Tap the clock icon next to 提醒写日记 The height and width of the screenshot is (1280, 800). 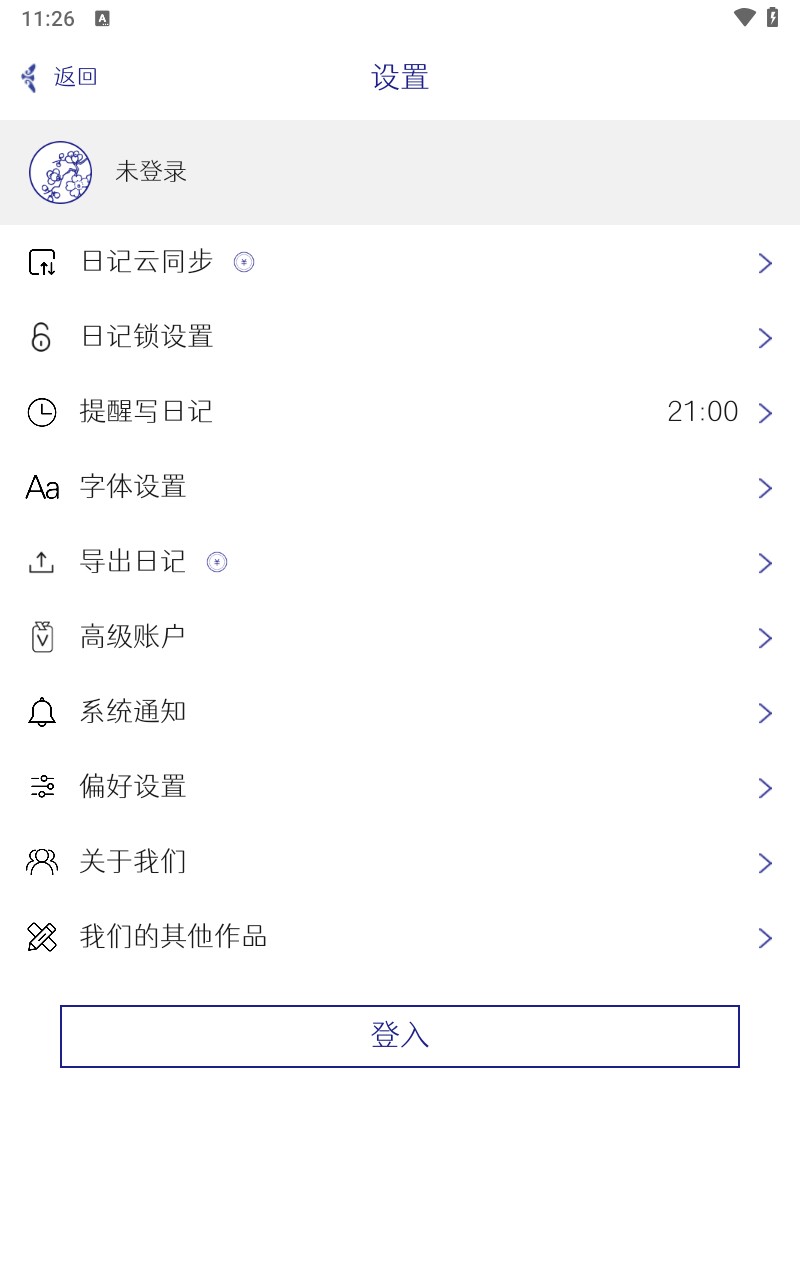(x=41, y=413)
